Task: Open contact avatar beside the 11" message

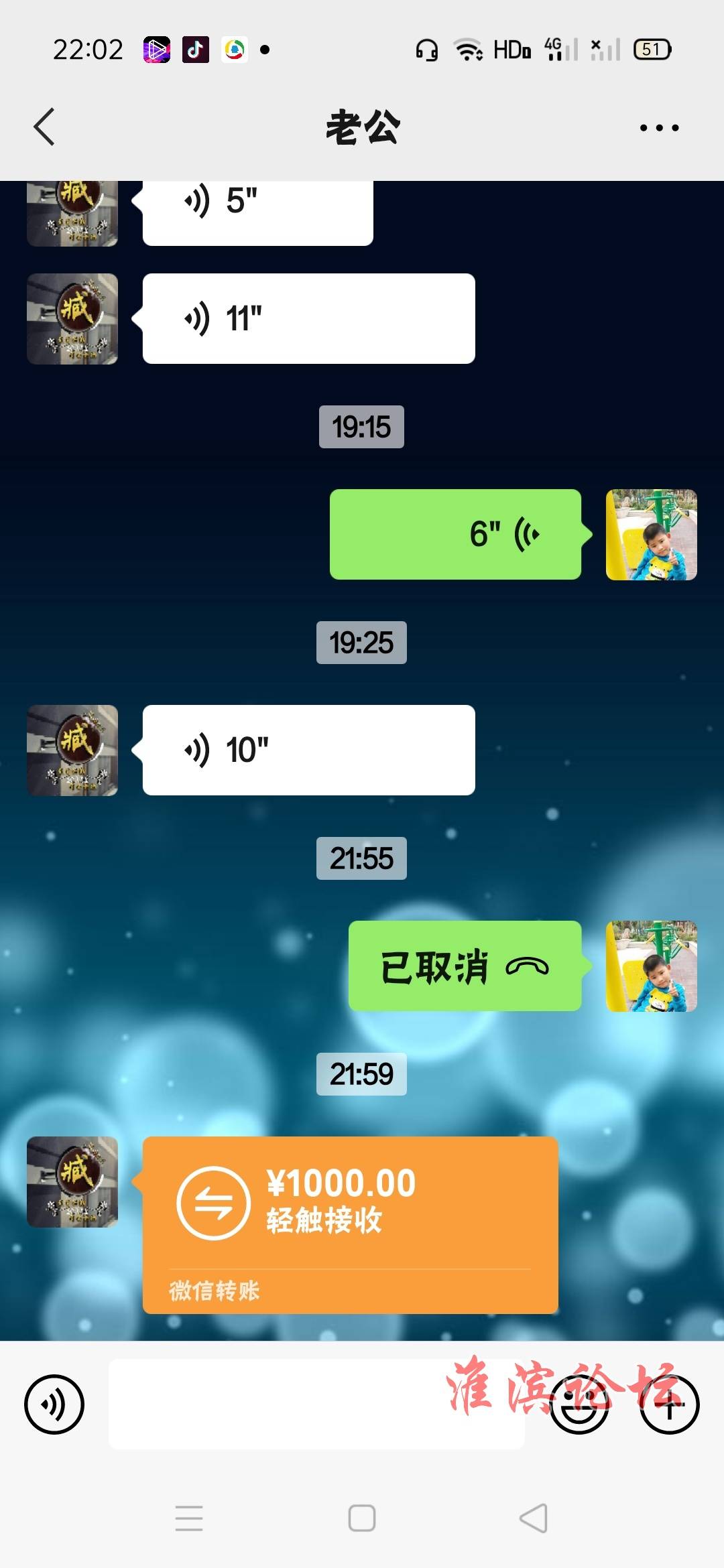Action: (x=72, y=319)
